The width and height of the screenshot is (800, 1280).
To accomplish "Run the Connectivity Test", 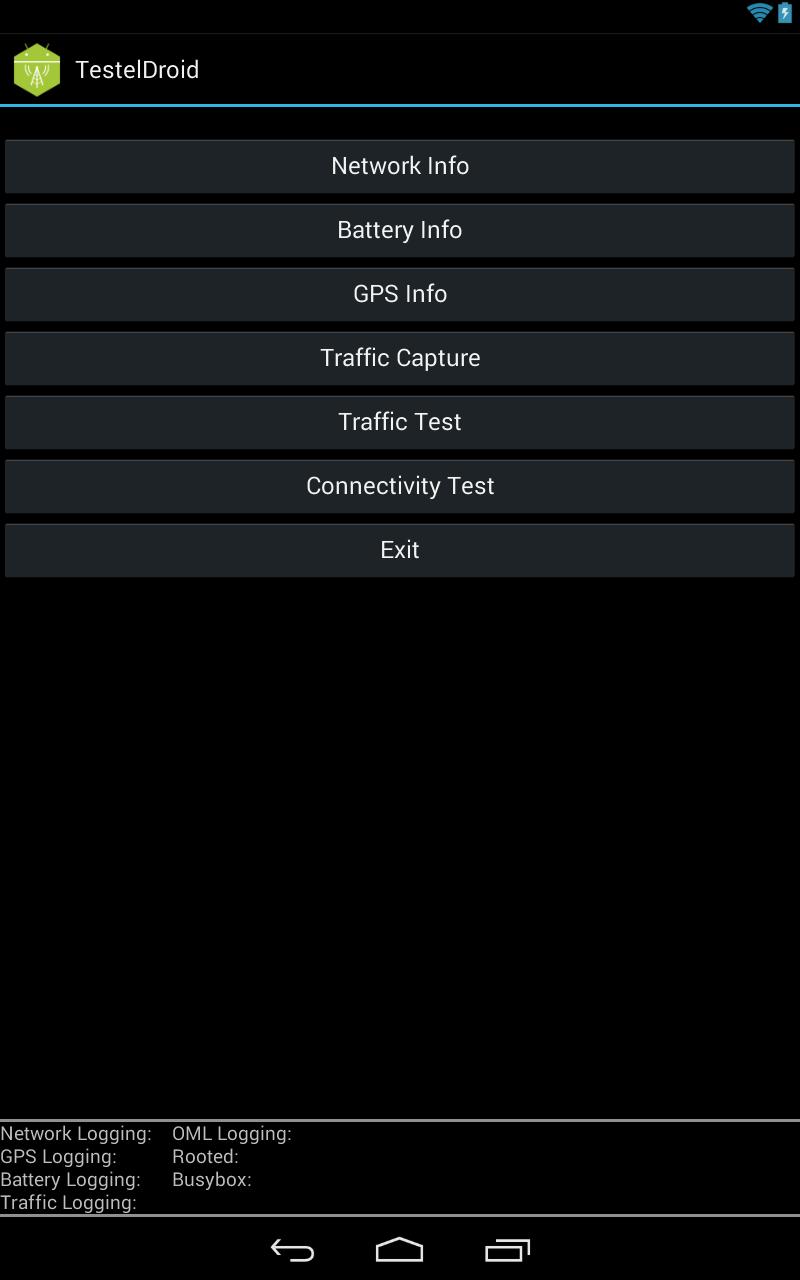I will [x=400, y=486].
